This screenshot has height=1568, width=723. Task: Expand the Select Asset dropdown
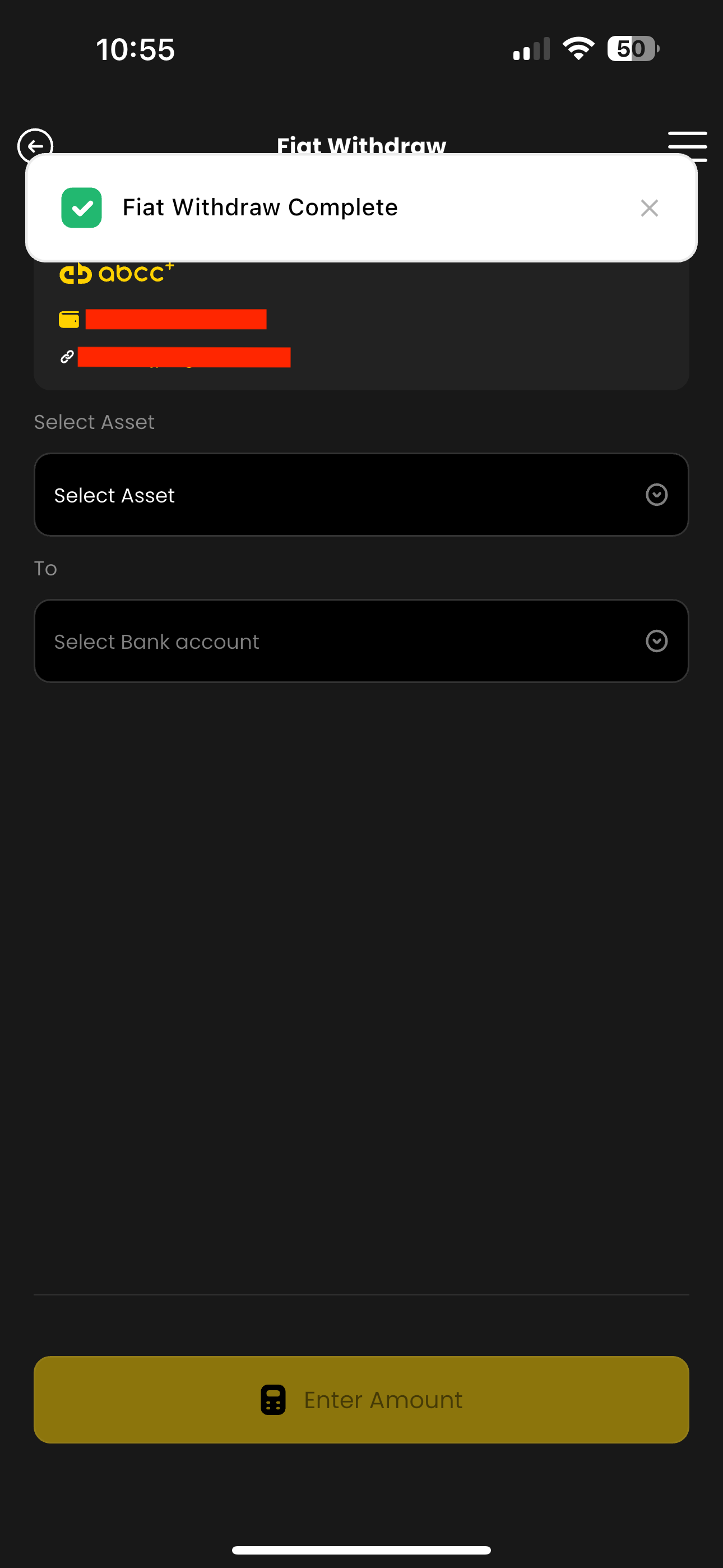click(361, 495)
